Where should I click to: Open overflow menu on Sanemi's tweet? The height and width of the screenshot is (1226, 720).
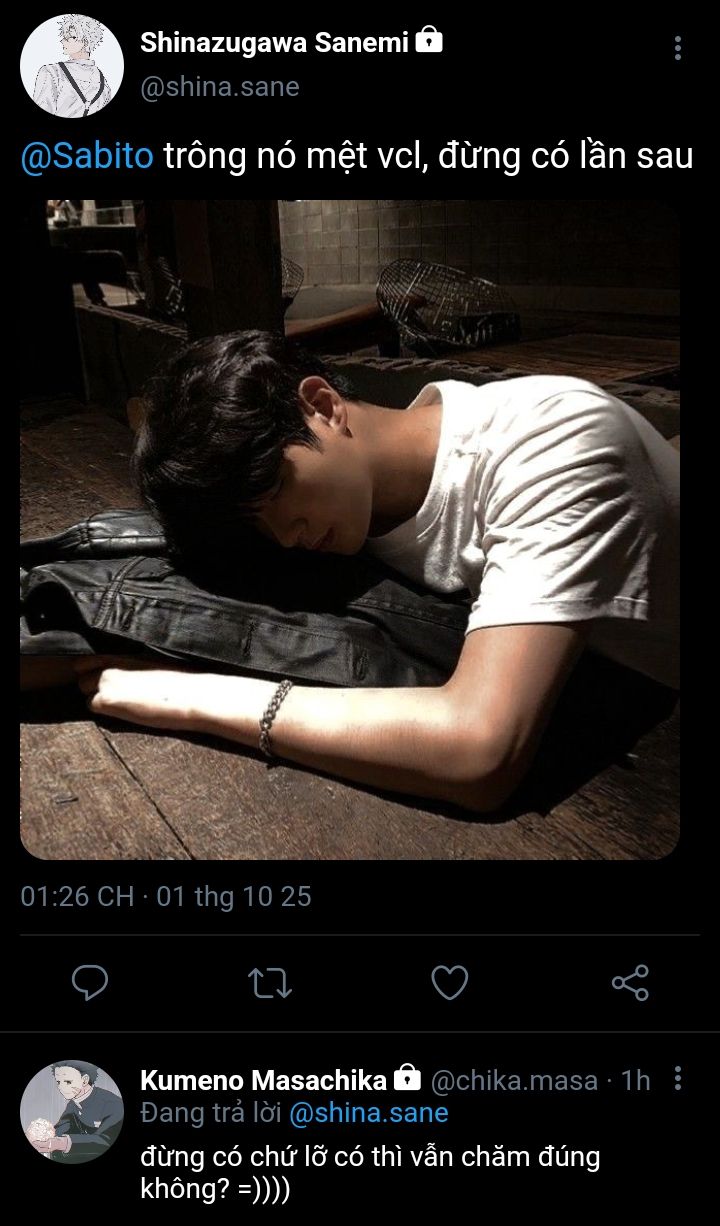(x=678, y=48)
